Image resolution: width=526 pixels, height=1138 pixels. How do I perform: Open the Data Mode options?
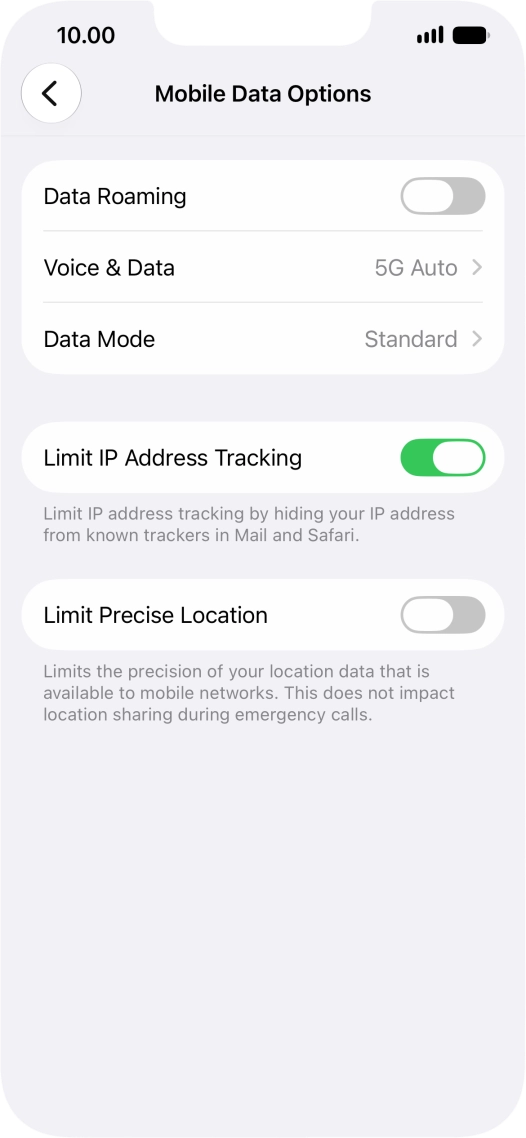[263, 339]
